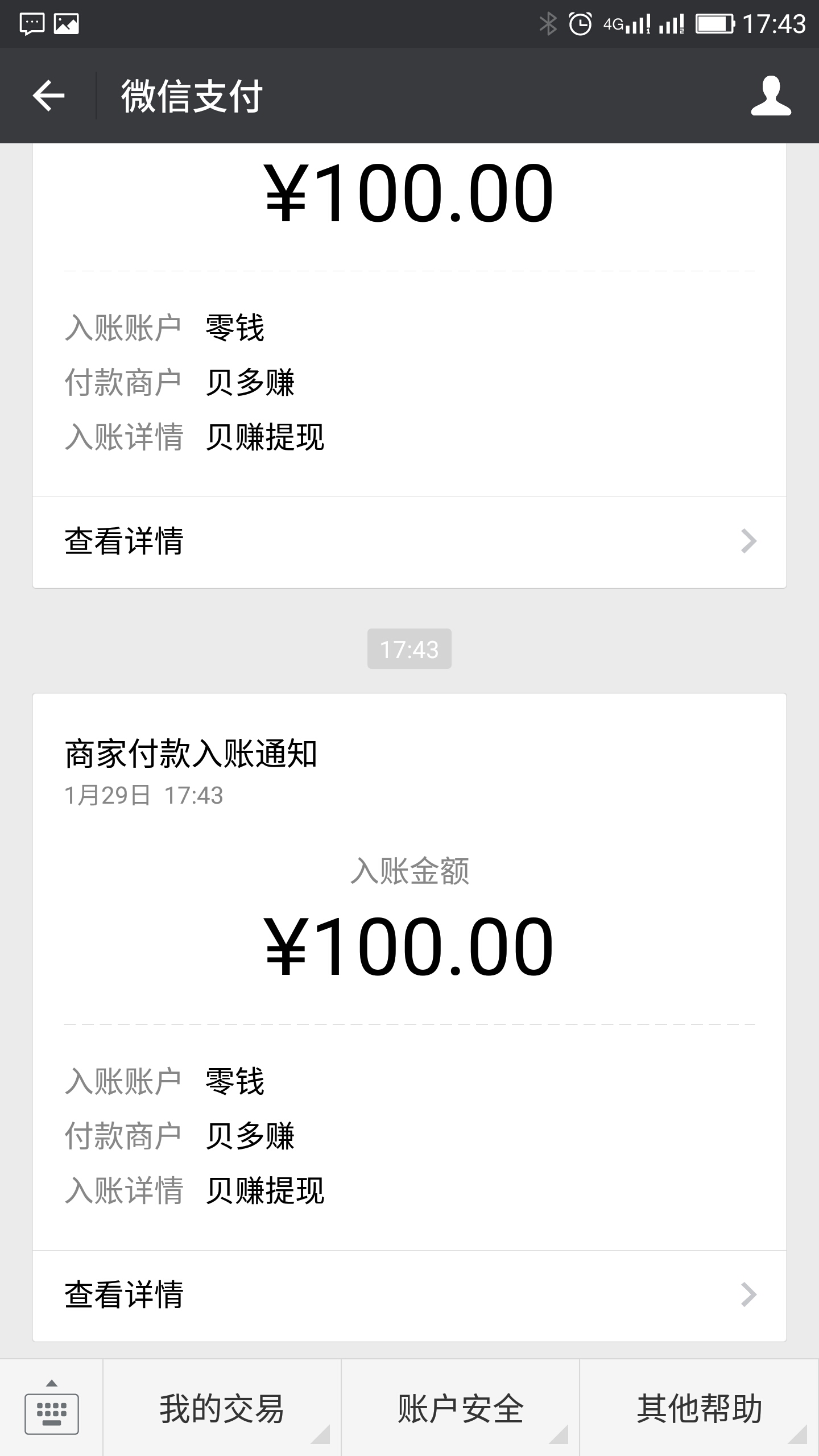Image resolution: width=819 pixels, height=1456 pixels.
Task: Open the 我的交易 menu
Action: [222, 1408]
